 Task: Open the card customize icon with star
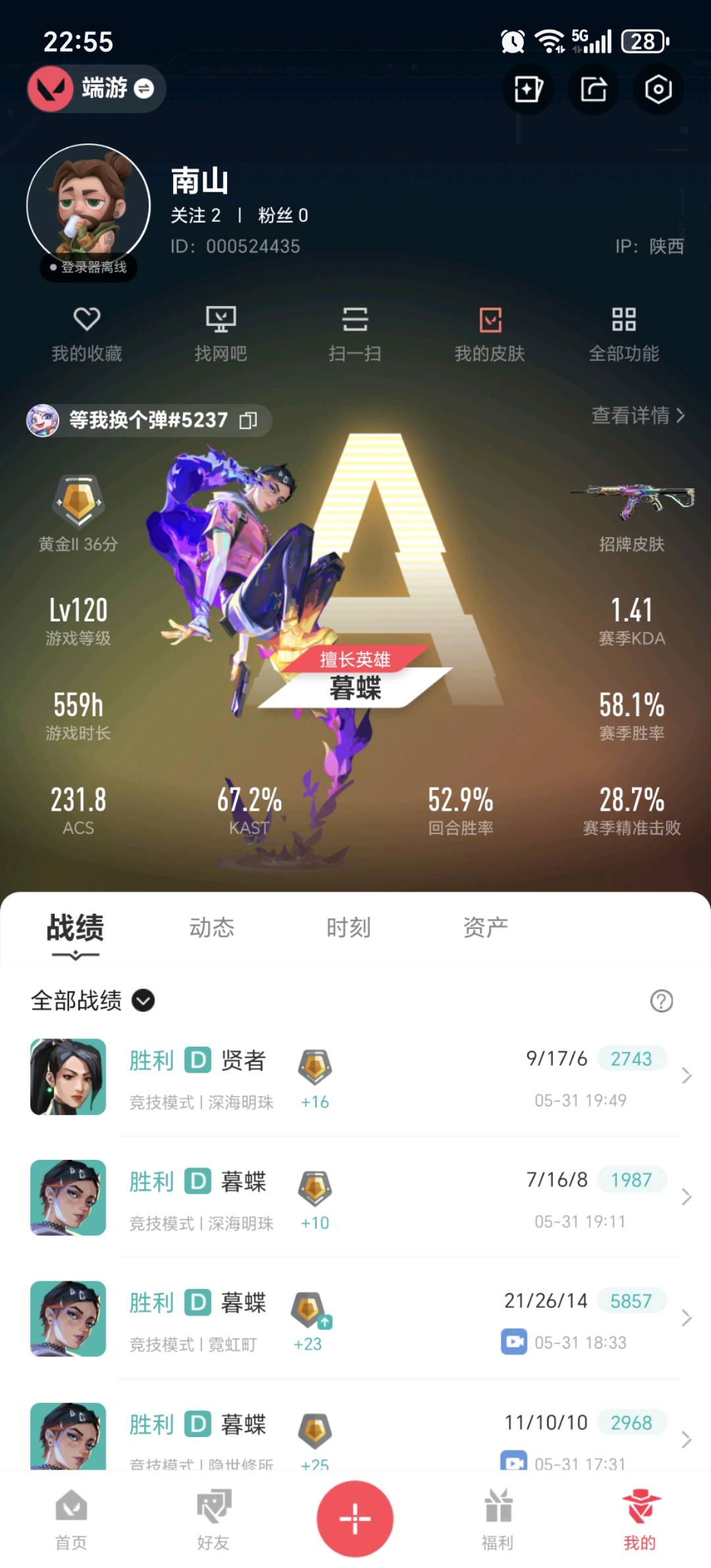click(x=529, y=89)
